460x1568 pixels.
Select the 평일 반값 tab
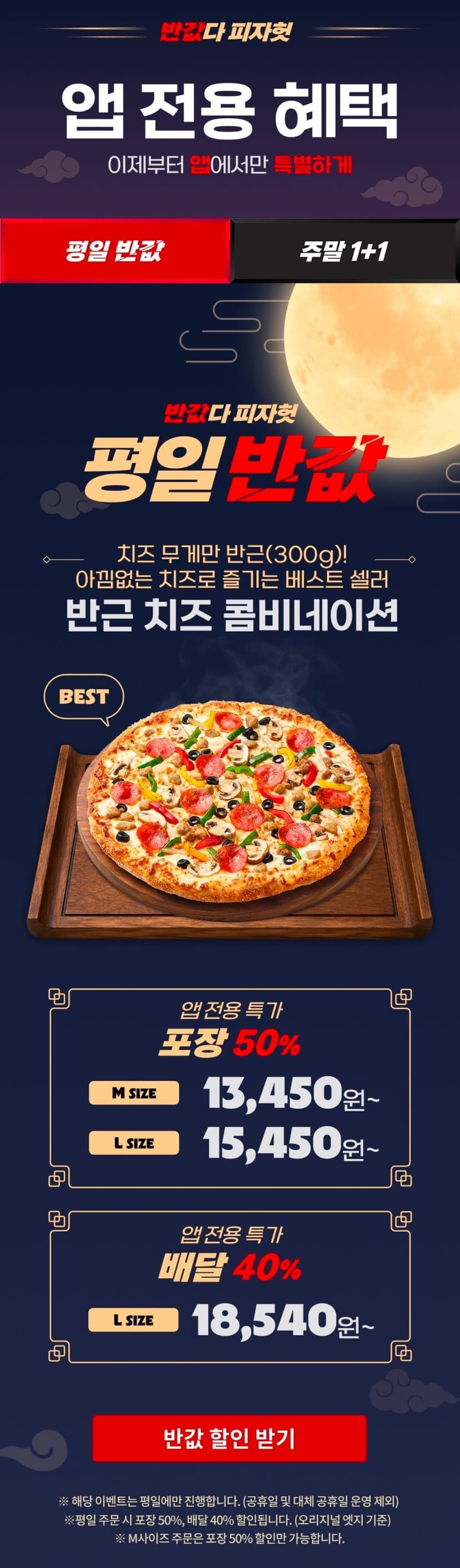click(x=115, y=250)
